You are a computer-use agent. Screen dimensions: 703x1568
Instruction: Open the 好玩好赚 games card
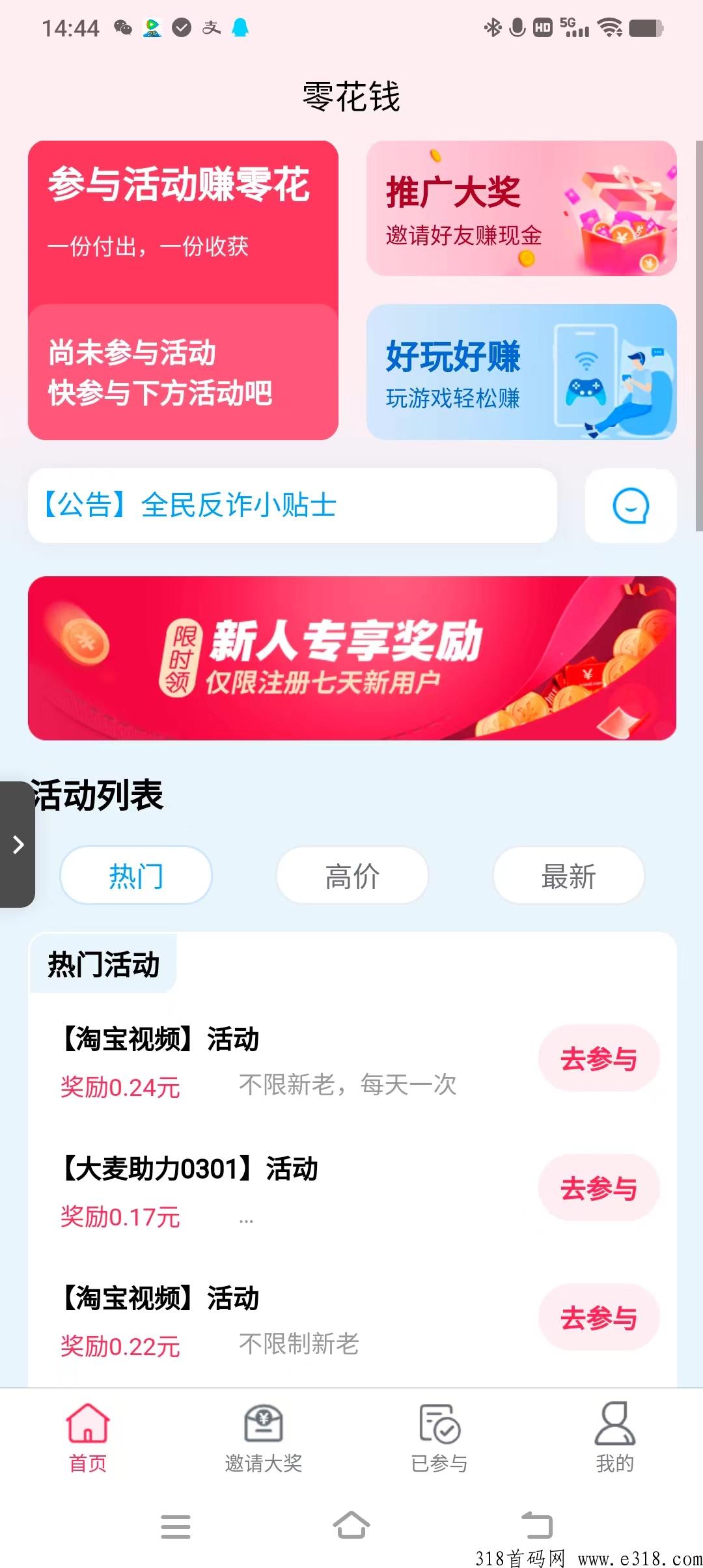(x=521, y=372)
